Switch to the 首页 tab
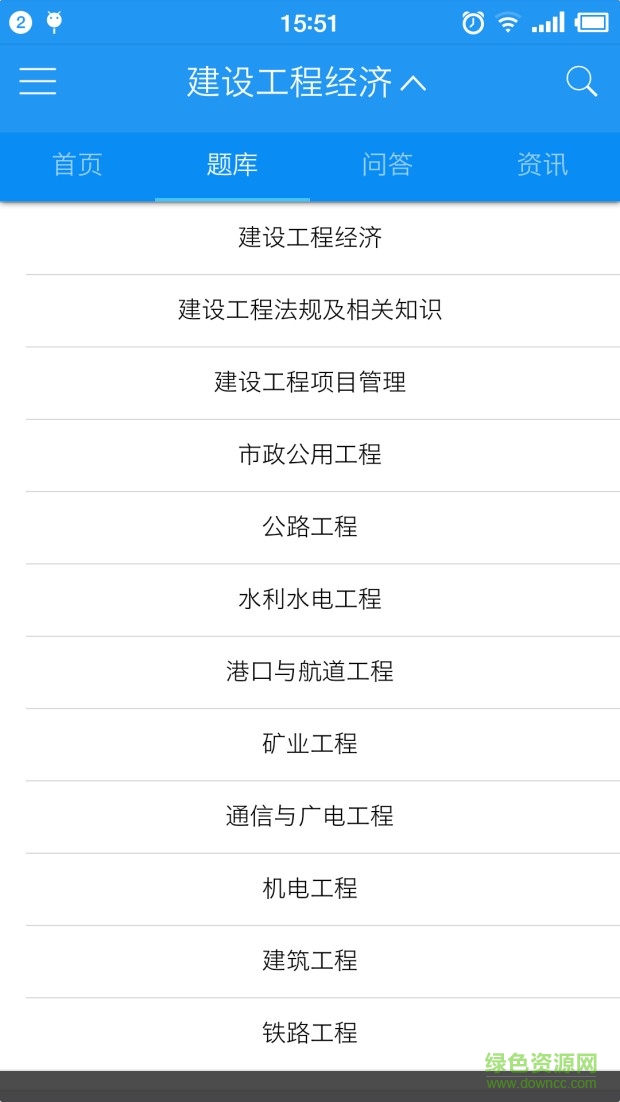The height and width of the screenshot is (1102, 620). coord(77,164)
